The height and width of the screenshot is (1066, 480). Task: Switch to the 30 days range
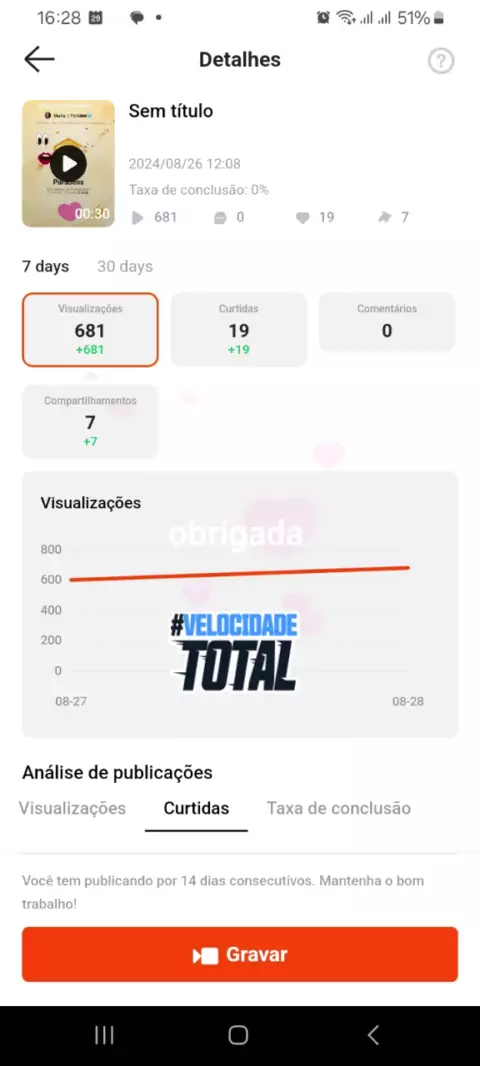pos(124,266)
